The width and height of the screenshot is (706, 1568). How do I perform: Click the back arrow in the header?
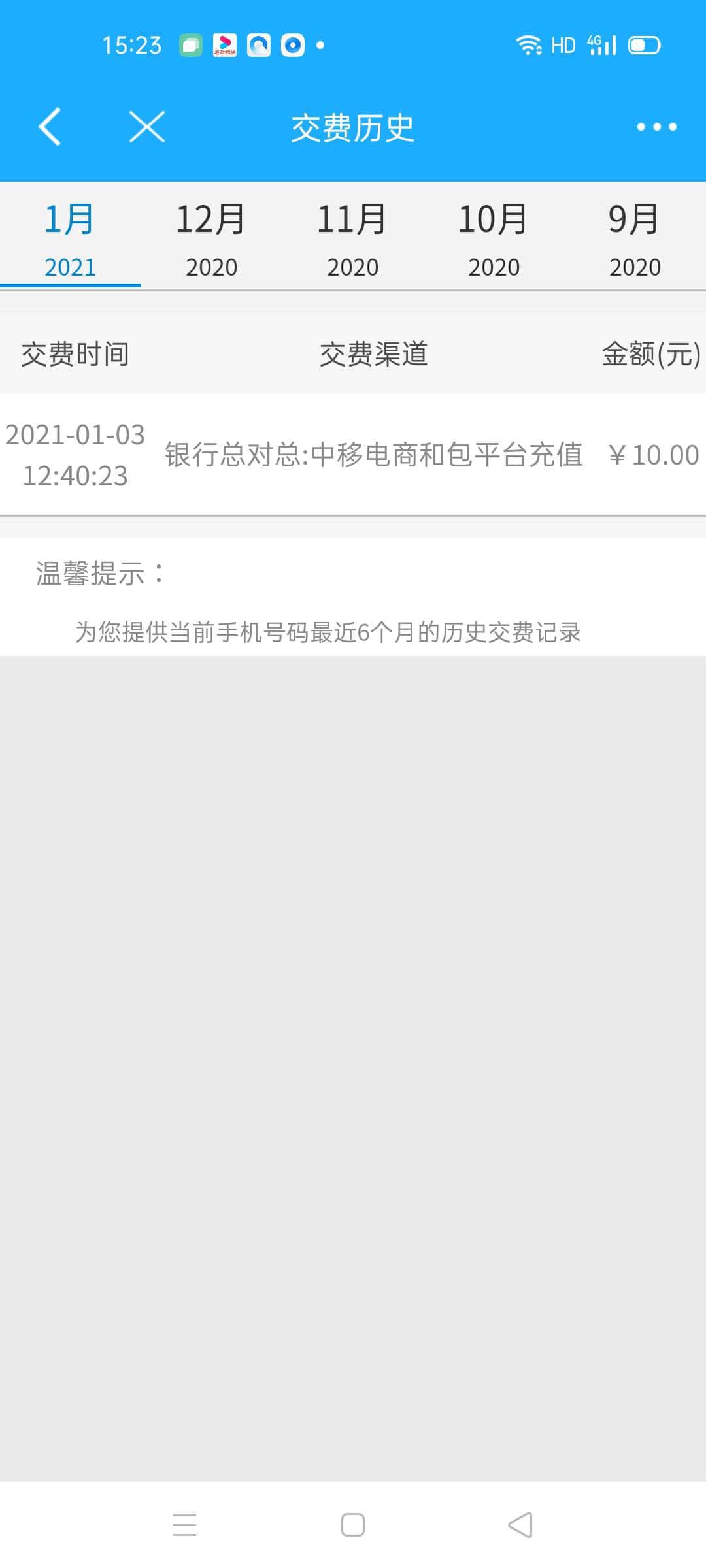(50, 127)
